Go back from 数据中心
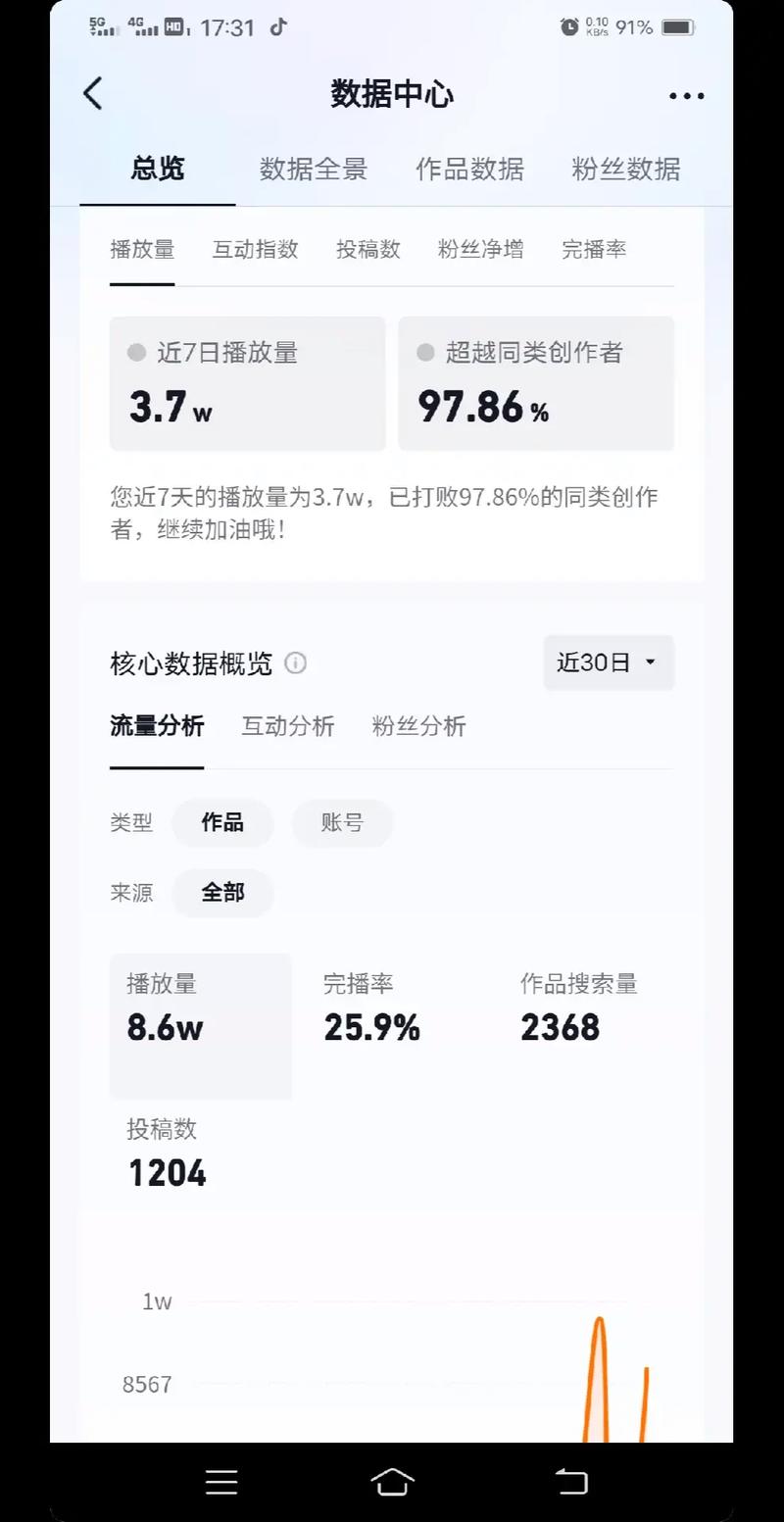 pos(93,95)
